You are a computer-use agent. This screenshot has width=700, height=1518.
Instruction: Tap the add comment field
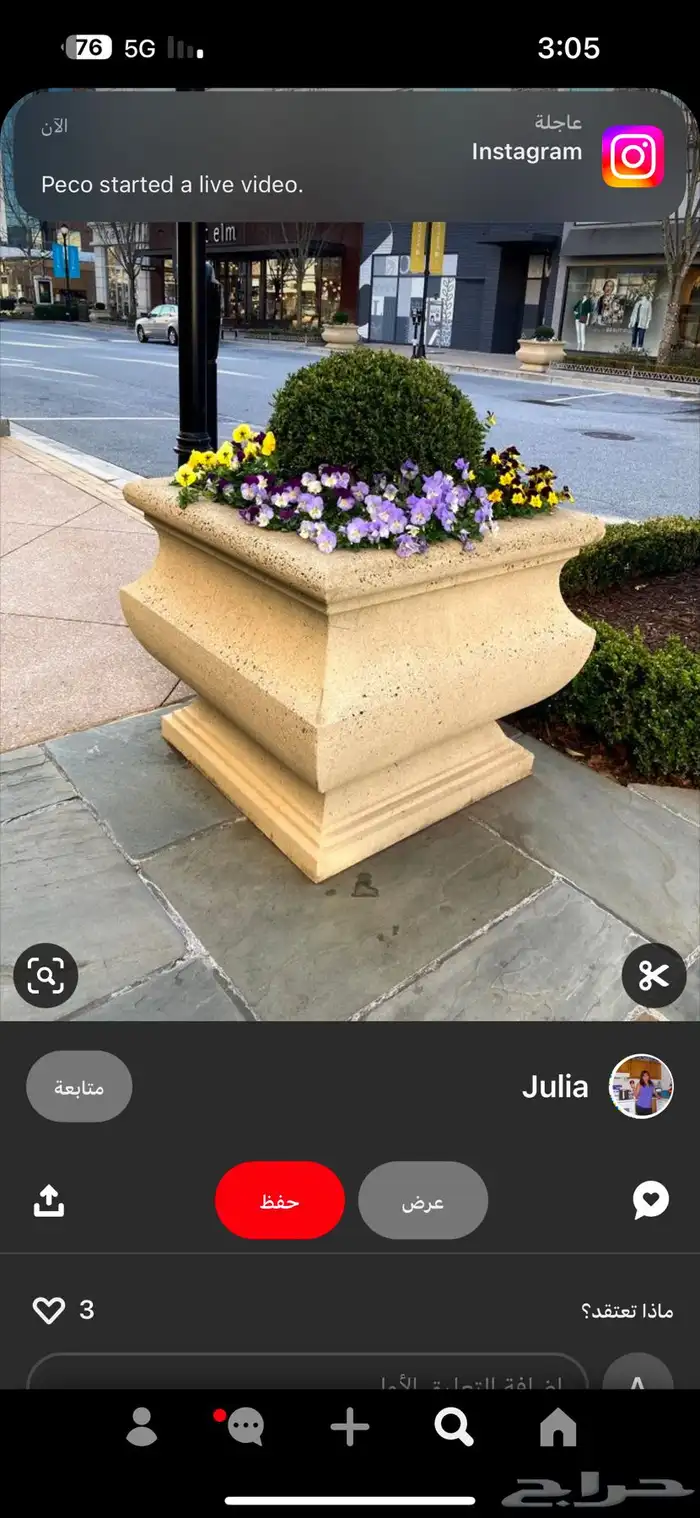[x=308, y=1376]
